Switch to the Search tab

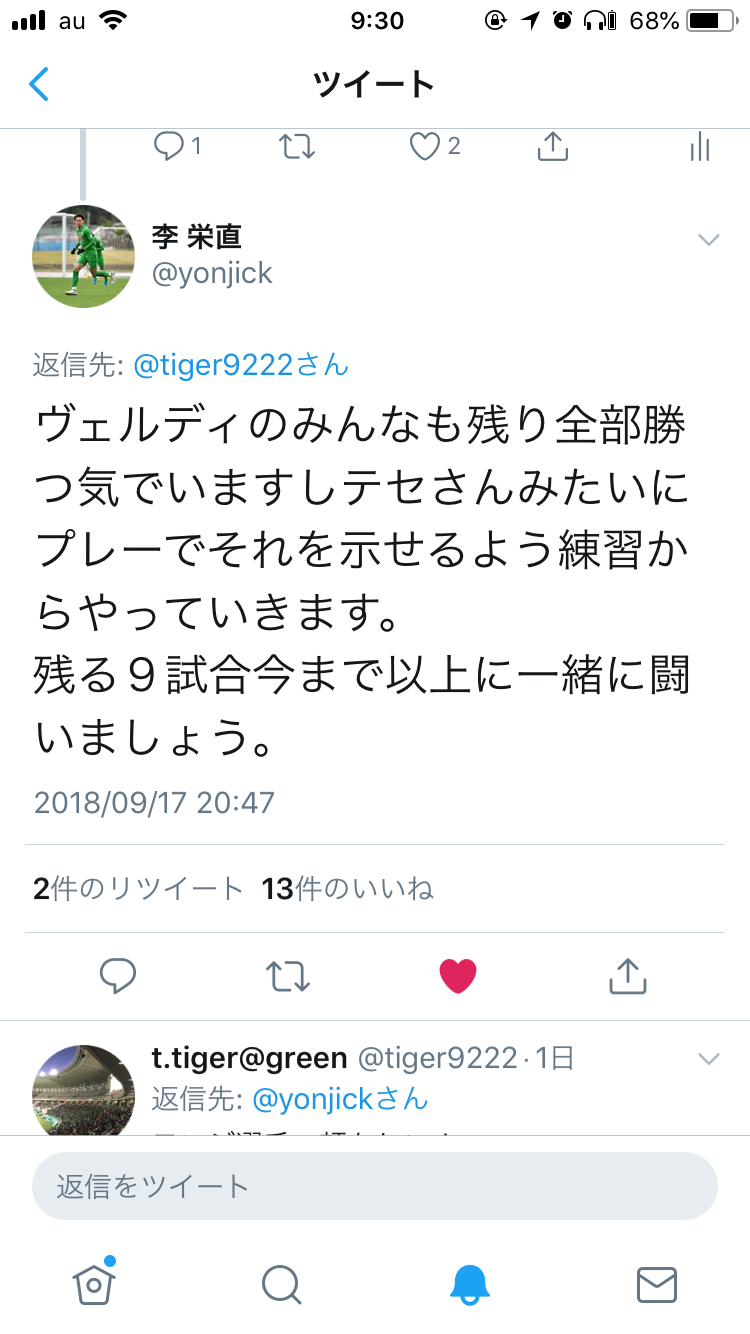[x=281, y=1284]
